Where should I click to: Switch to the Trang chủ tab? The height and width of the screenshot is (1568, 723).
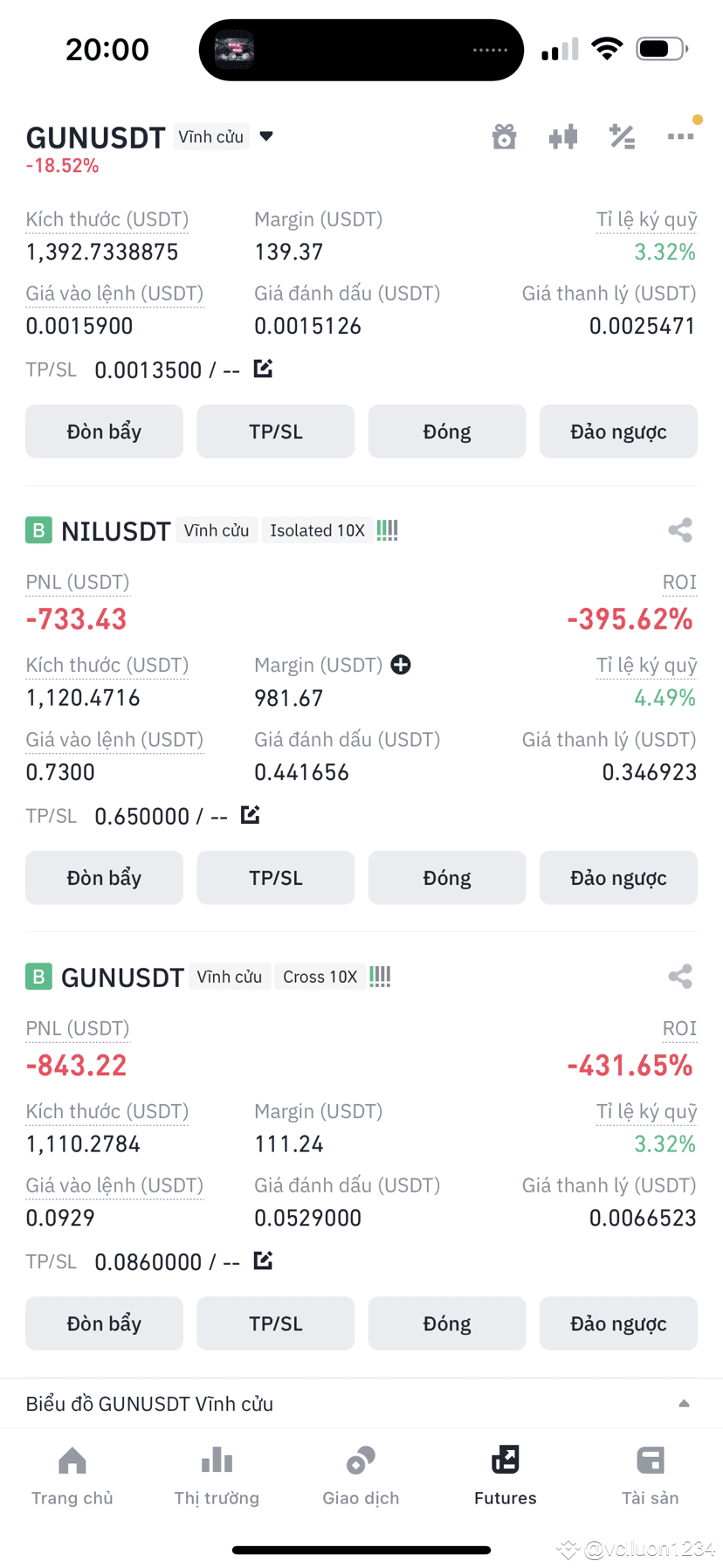pyautogui.click(x=72, y=1476)
